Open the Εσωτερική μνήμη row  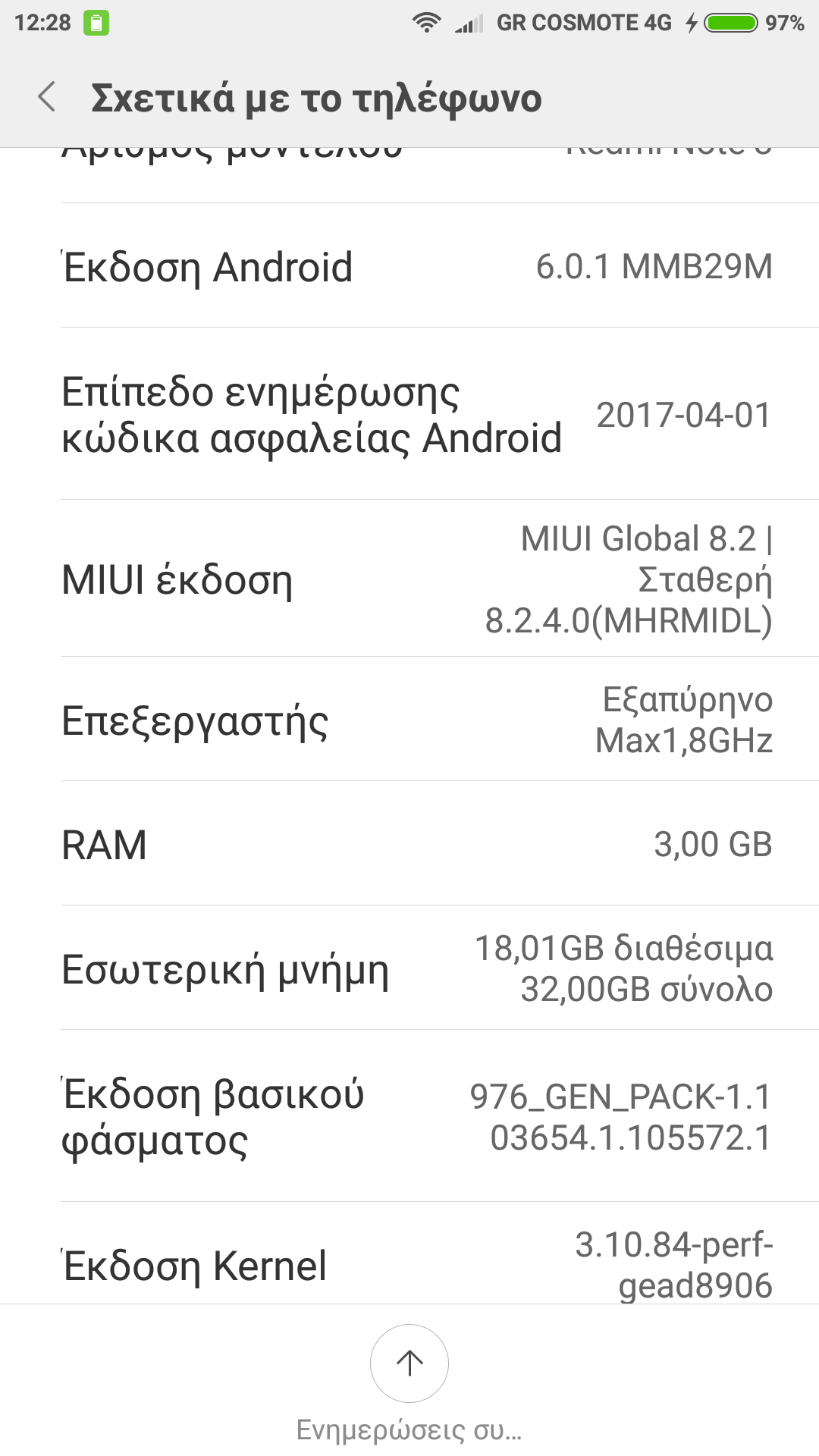coord(409,968)
